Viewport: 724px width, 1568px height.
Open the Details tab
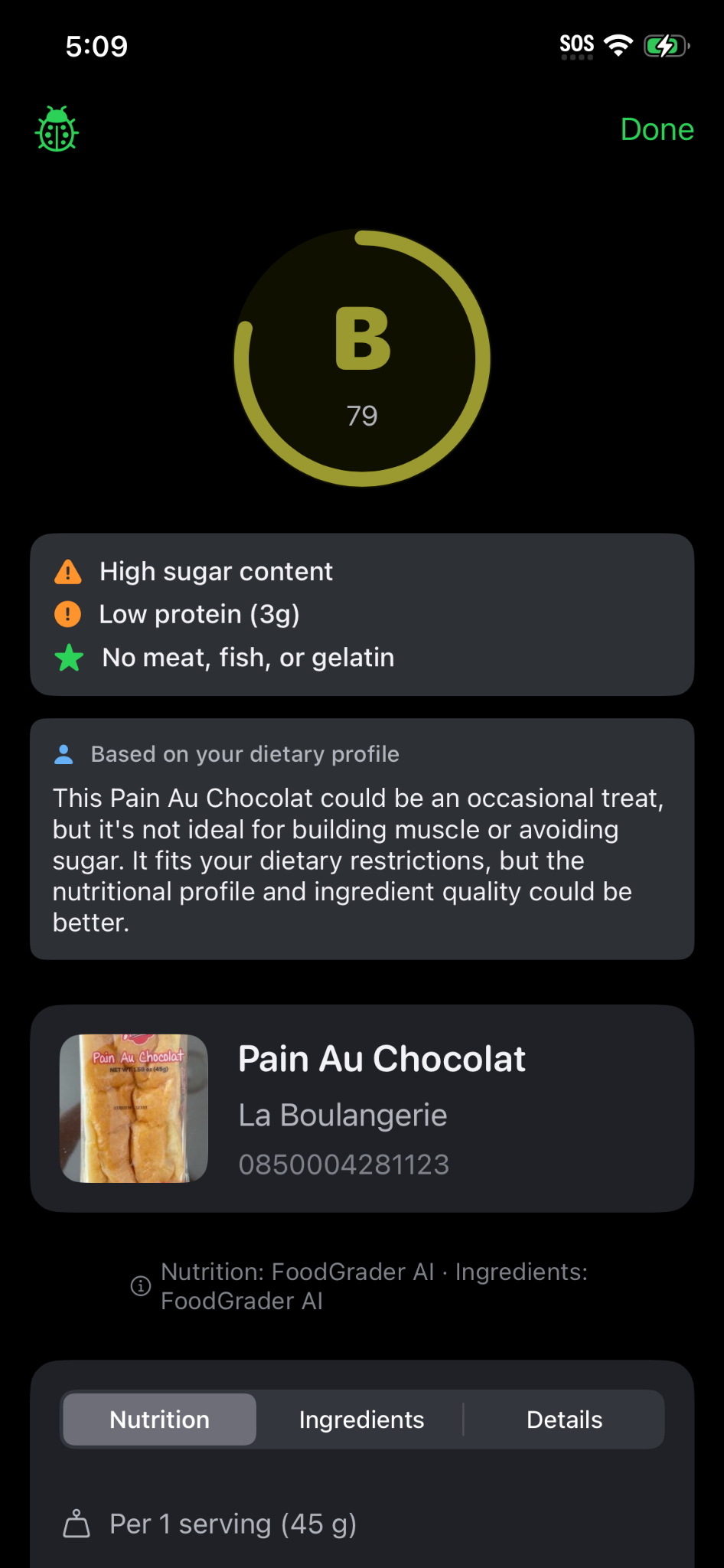[x=564, y=1419]
